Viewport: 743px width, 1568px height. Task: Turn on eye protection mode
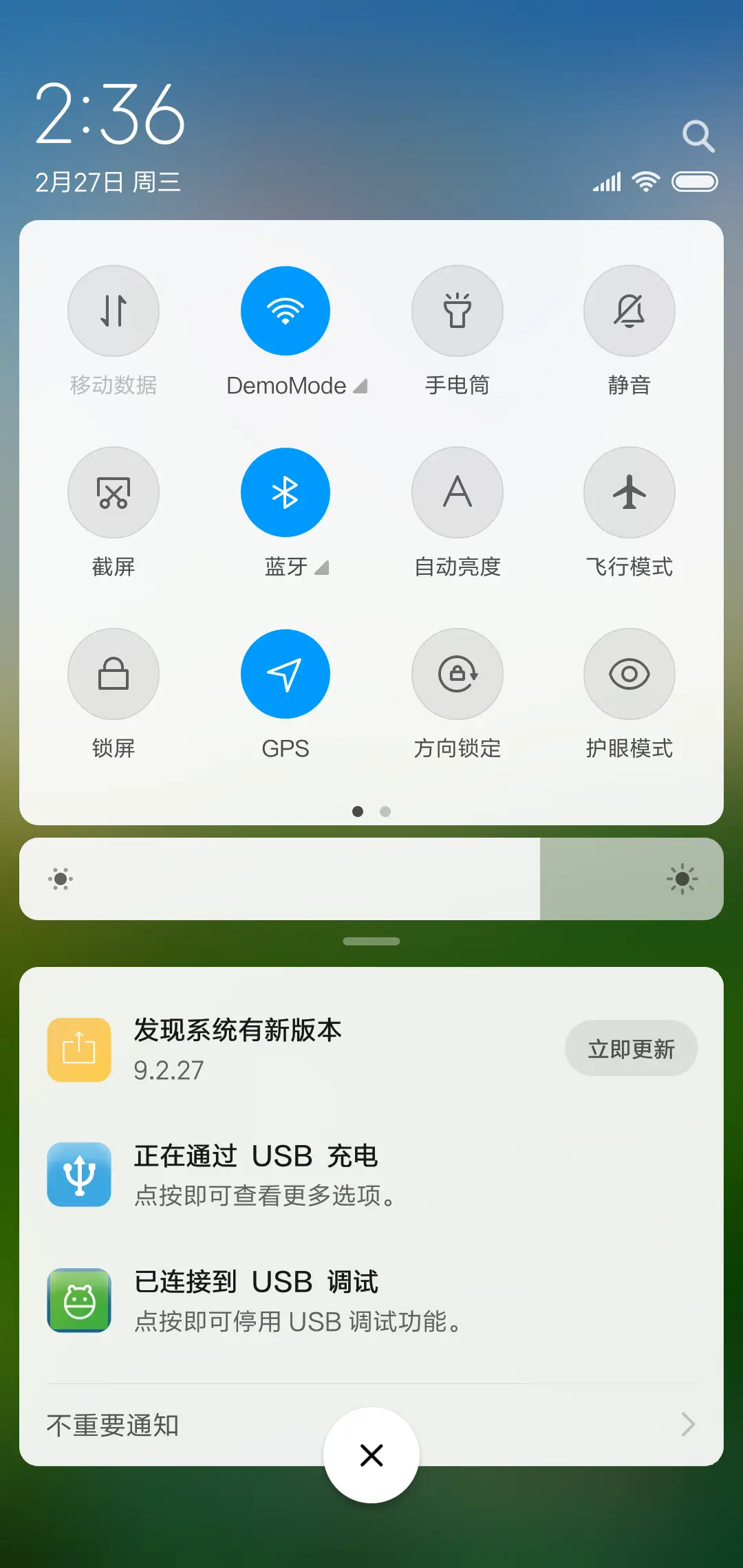coord(629,674)
